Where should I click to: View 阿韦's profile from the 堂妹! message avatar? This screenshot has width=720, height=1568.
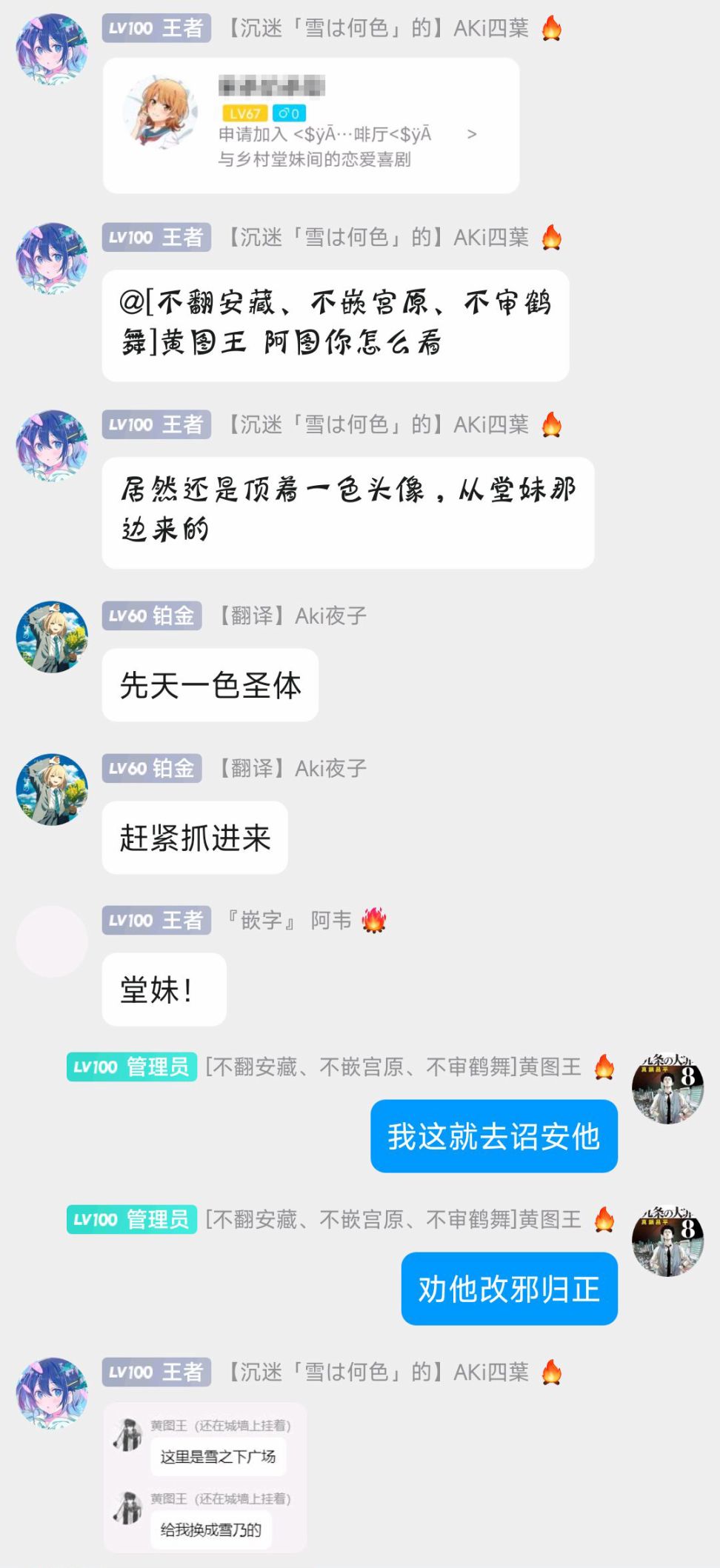(52, 941)
